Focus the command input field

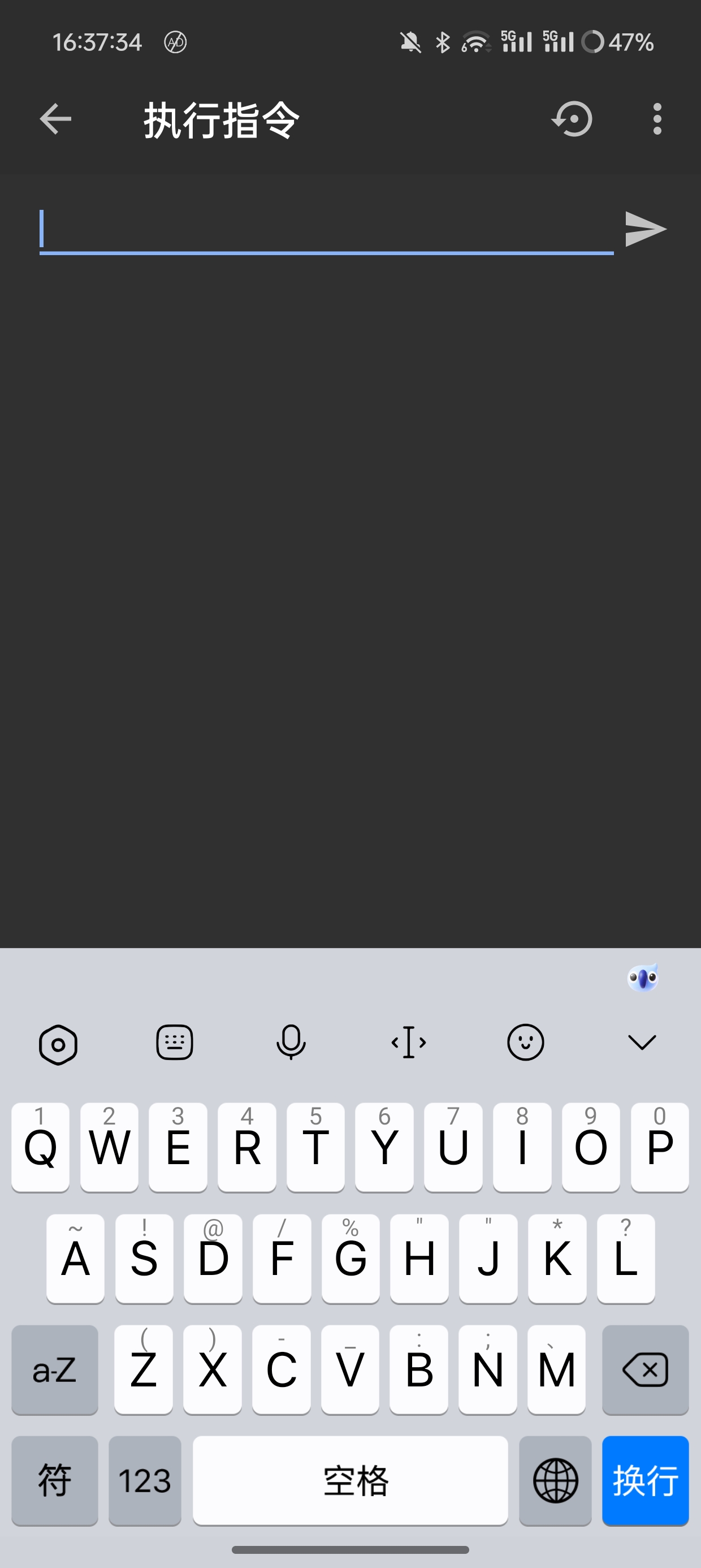[x=326, y=230]
